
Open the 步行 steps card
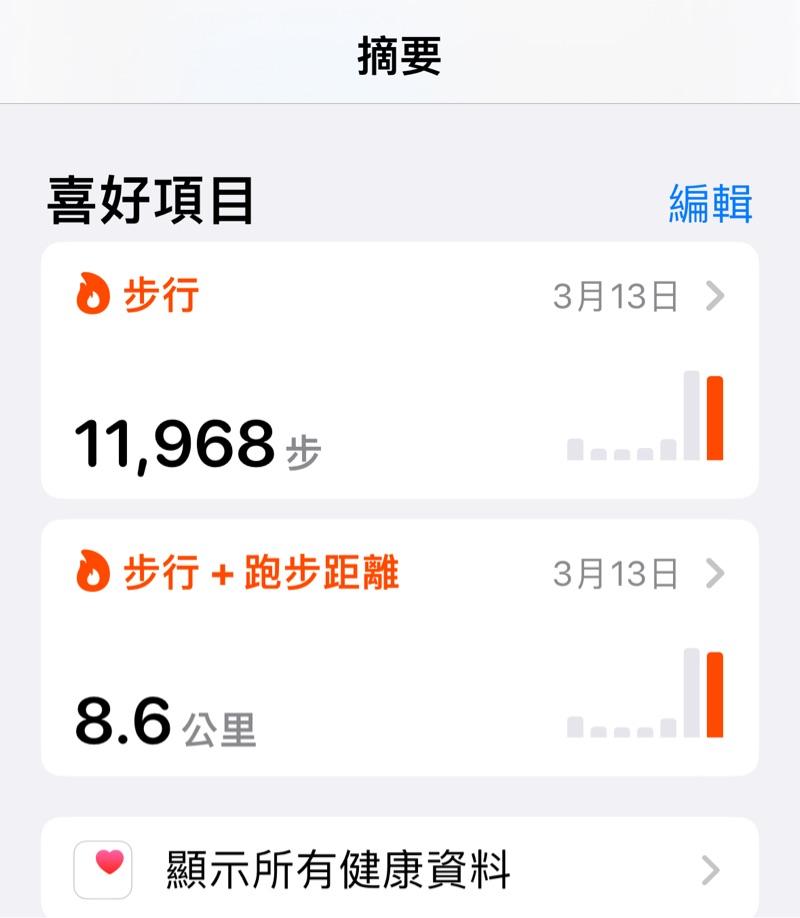(400, 370)
